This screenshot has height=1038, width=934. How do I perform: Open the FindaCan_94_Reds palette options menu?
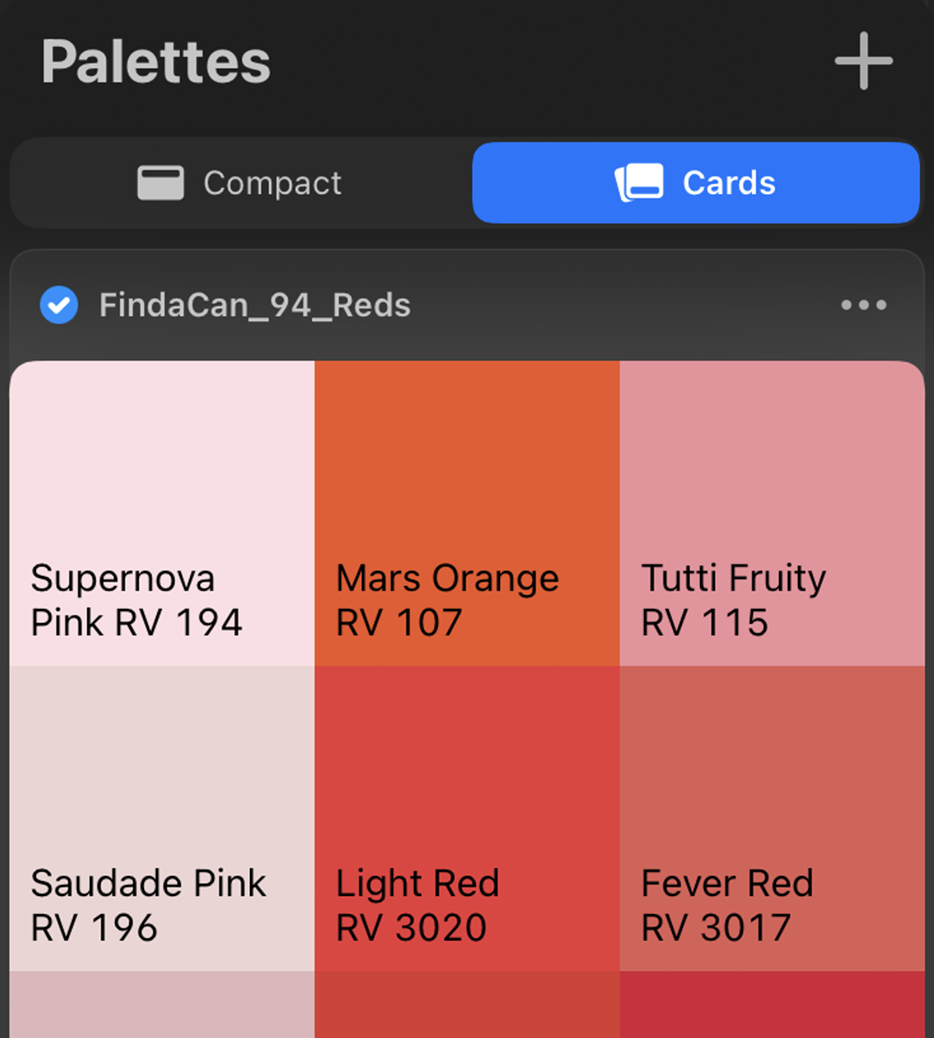(863, 305)
